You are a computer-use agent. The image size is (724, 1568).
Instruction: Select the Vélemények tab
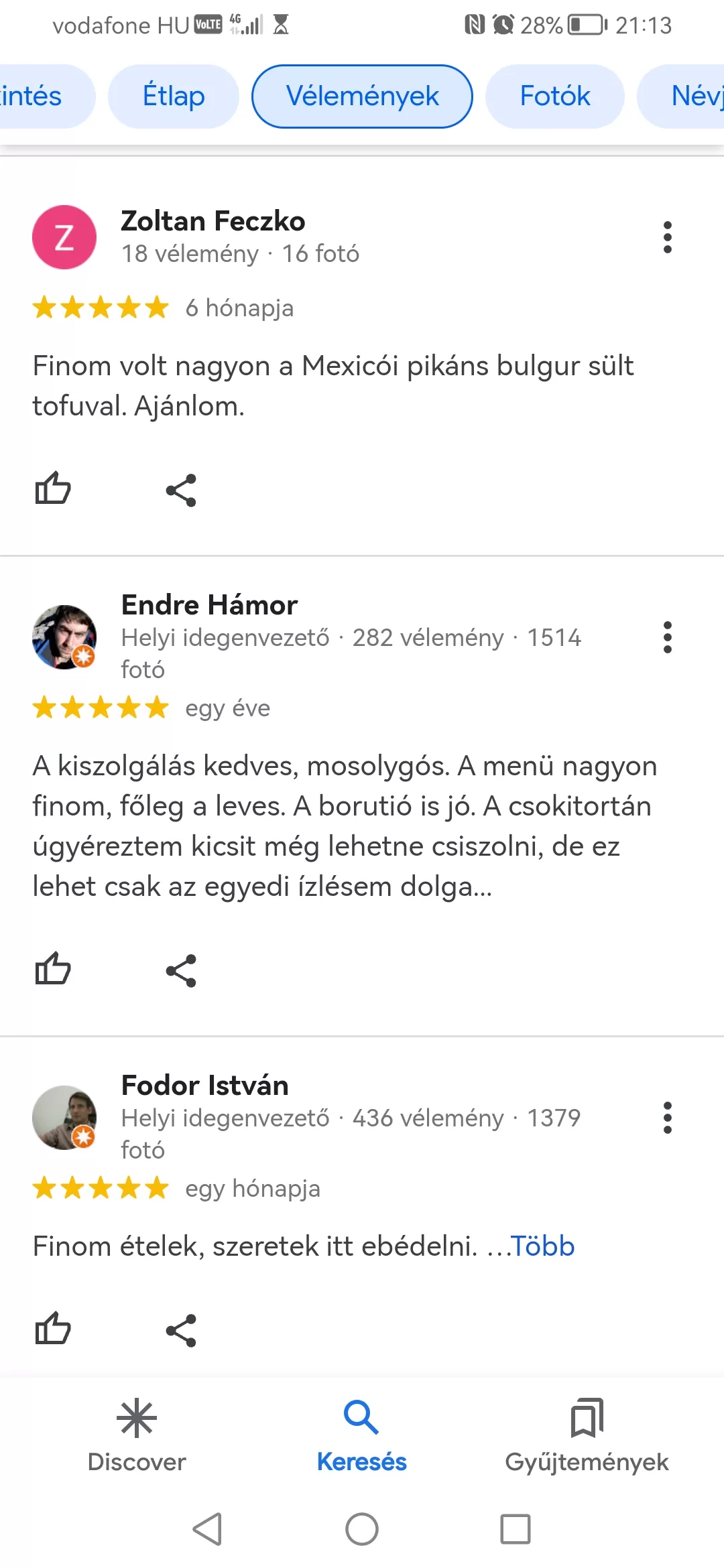coord(362,96)
